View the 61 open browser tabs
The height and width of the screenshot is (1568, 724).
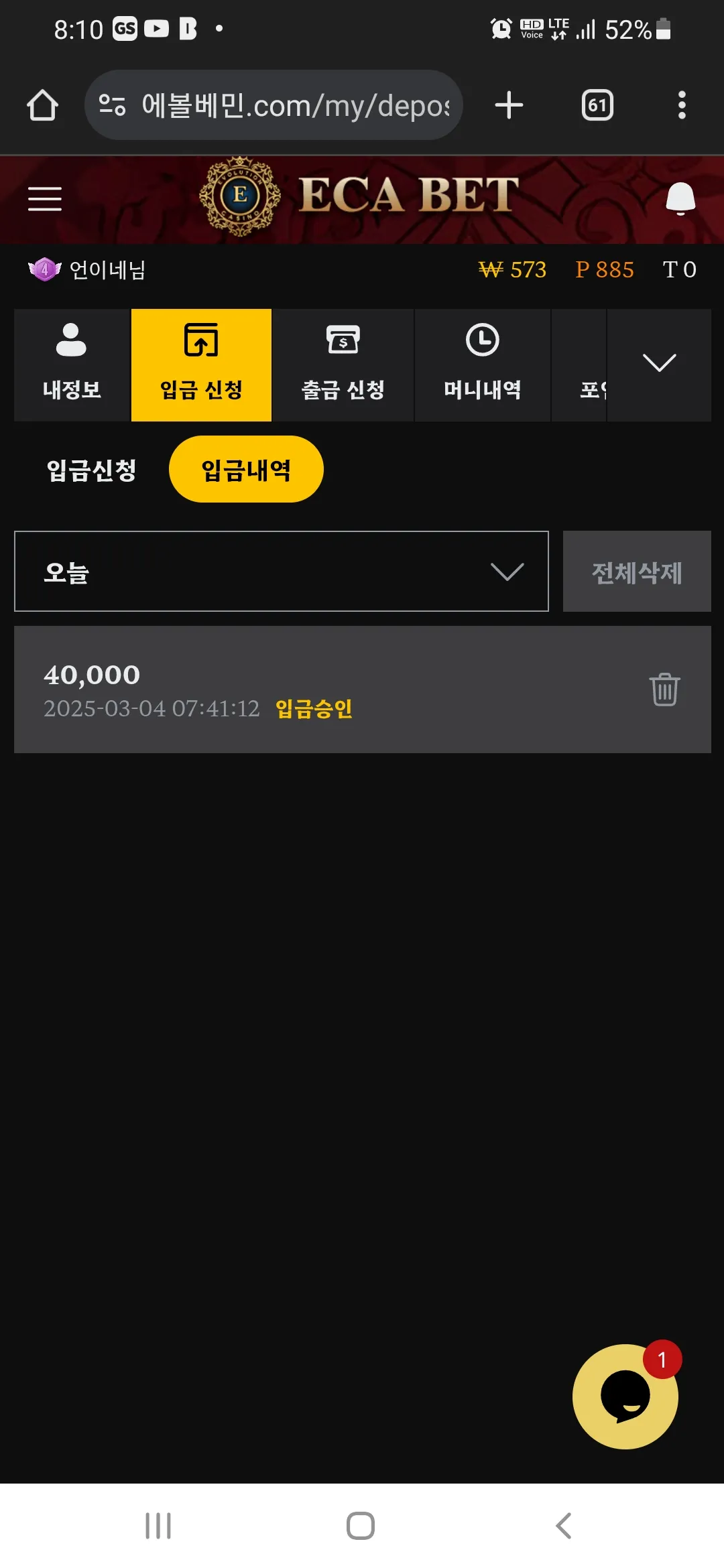click(597, 105)
